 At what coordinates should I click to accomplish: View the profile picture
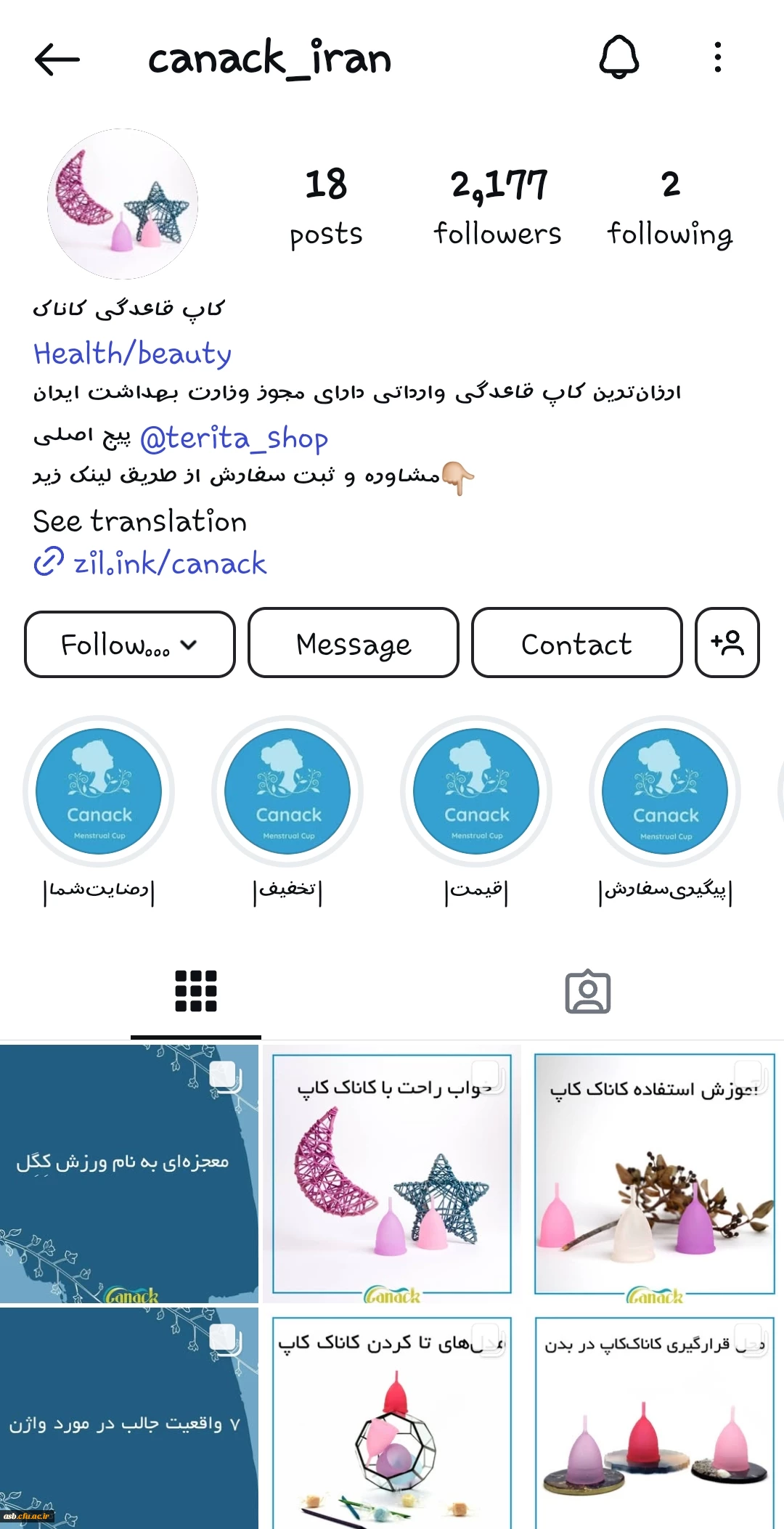123,204
